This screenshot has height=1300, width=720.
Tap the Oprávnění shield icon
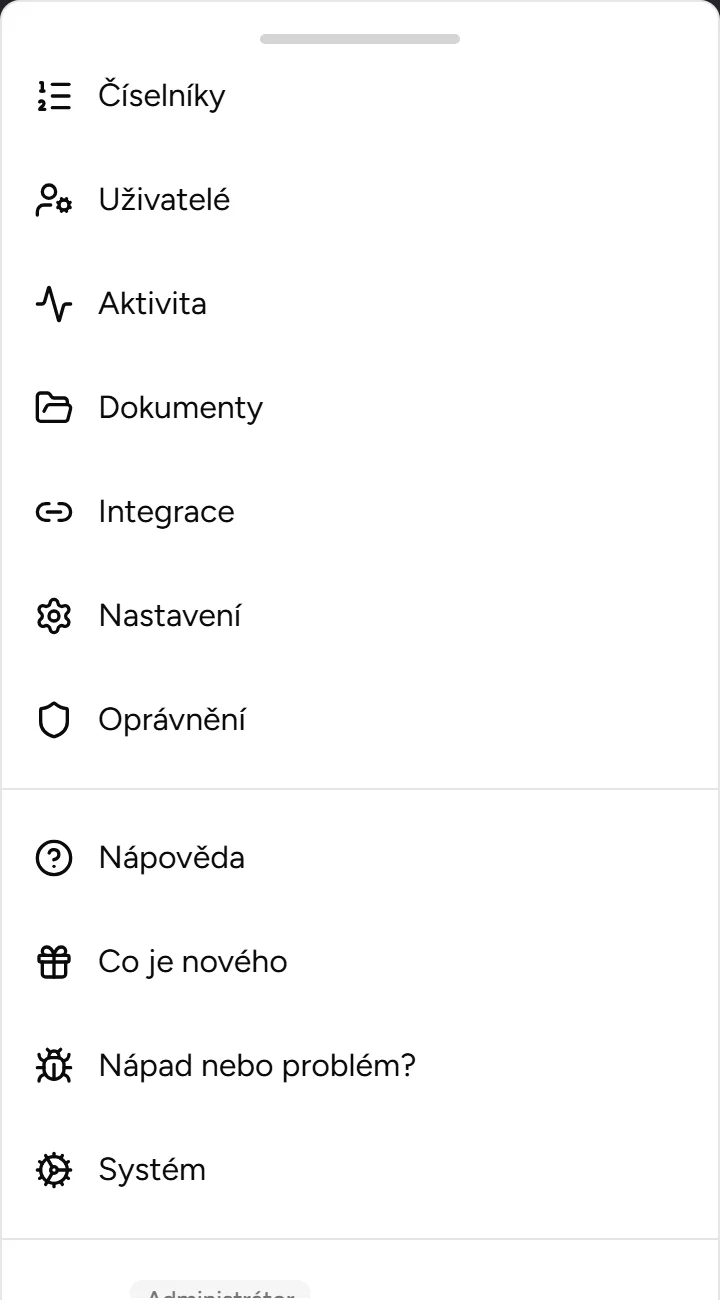(x=53, y=719)
